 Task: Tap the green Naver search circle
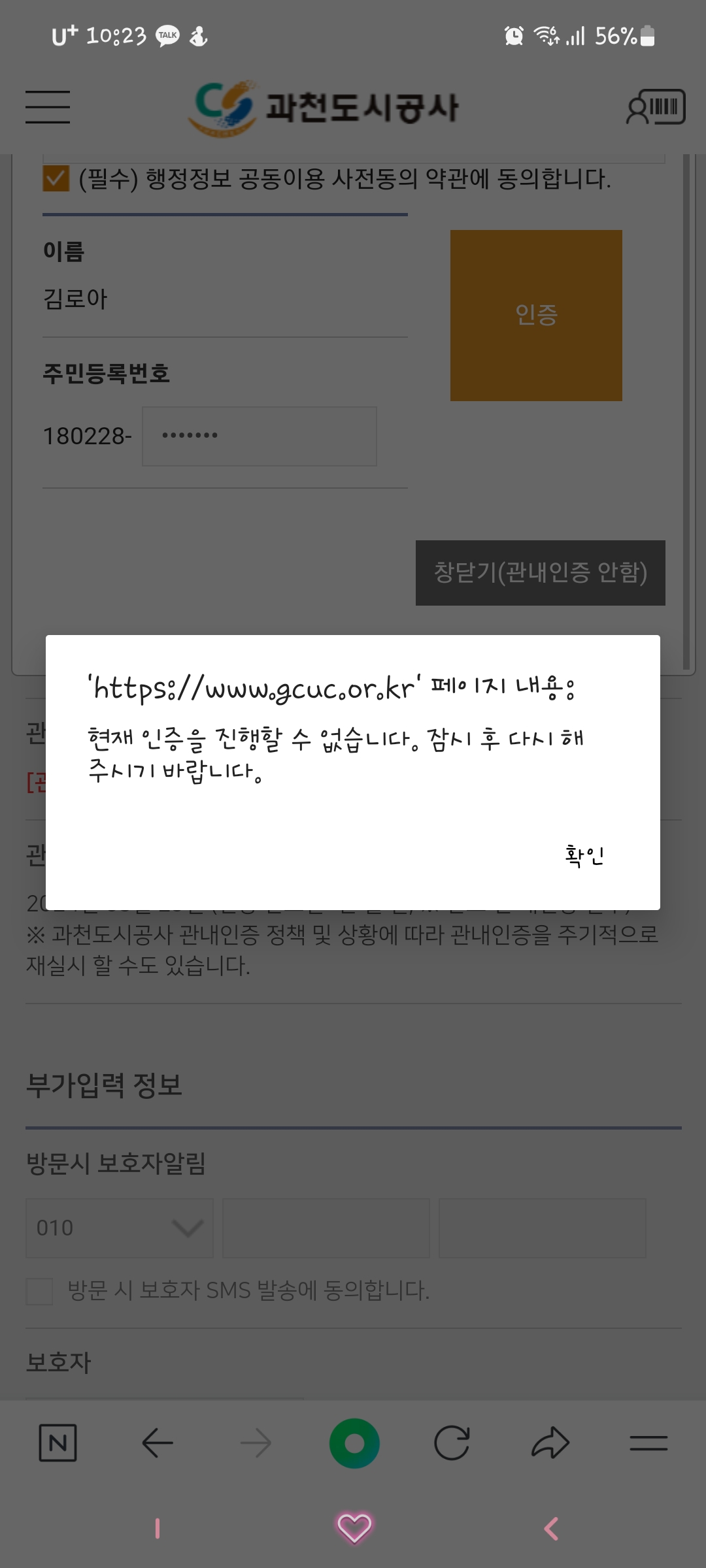[354, 1443]
